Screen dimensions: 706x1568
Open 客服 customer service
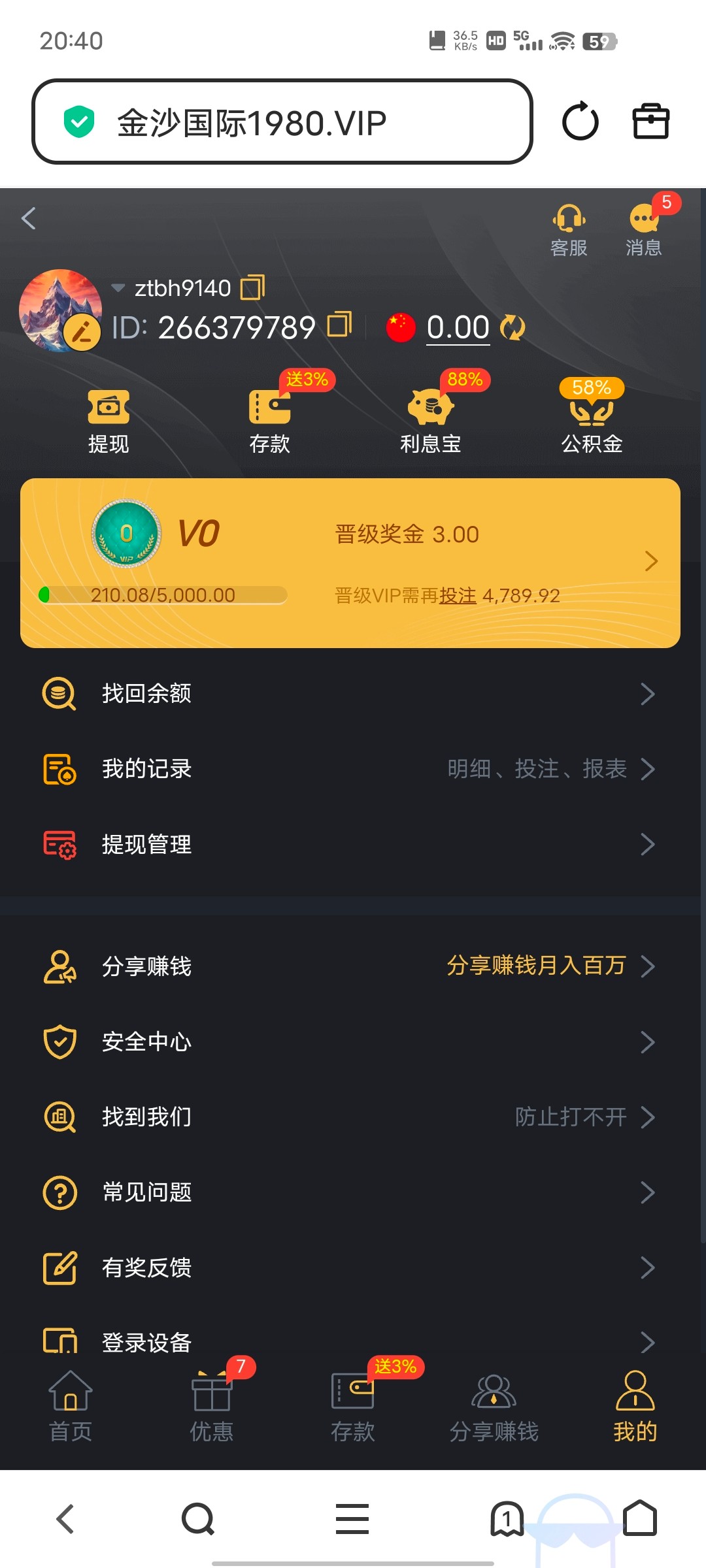(569, 229)
